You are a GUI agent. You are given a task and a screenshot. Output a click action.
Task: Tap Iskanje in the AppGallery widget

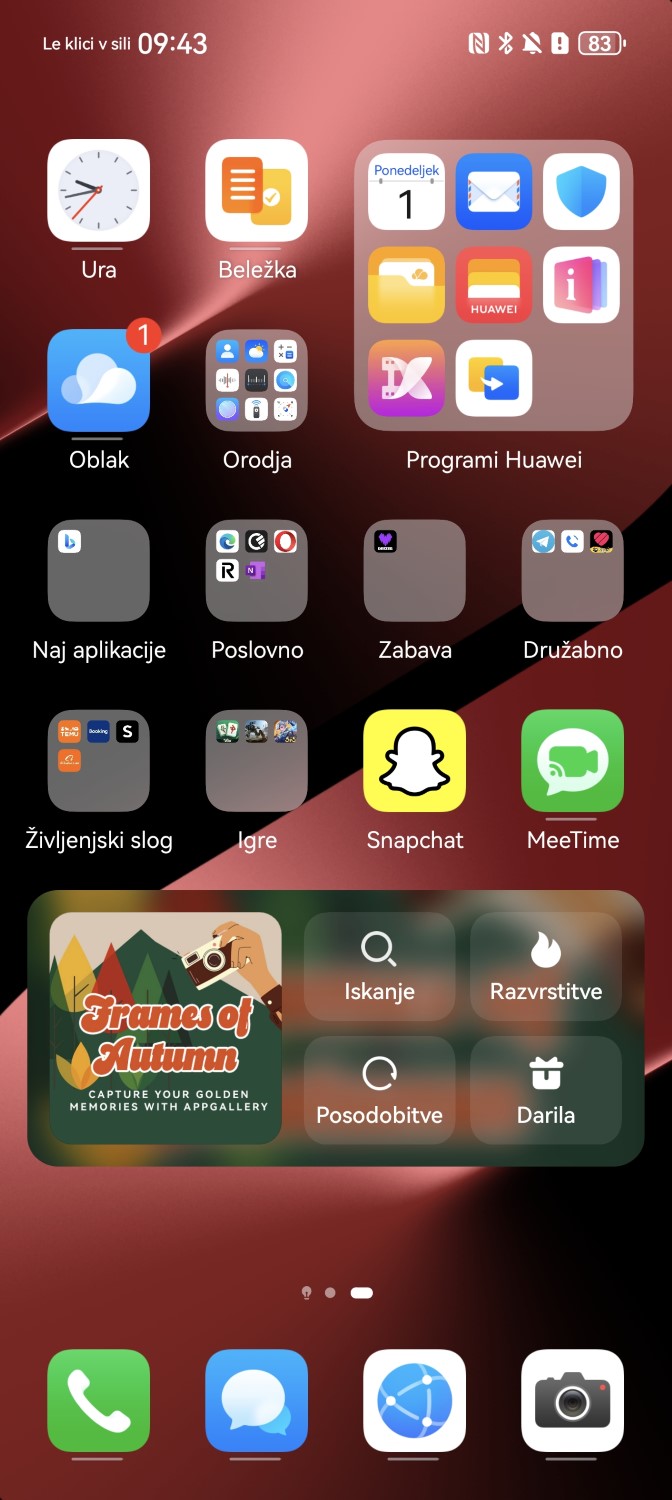tap(379, 966)
